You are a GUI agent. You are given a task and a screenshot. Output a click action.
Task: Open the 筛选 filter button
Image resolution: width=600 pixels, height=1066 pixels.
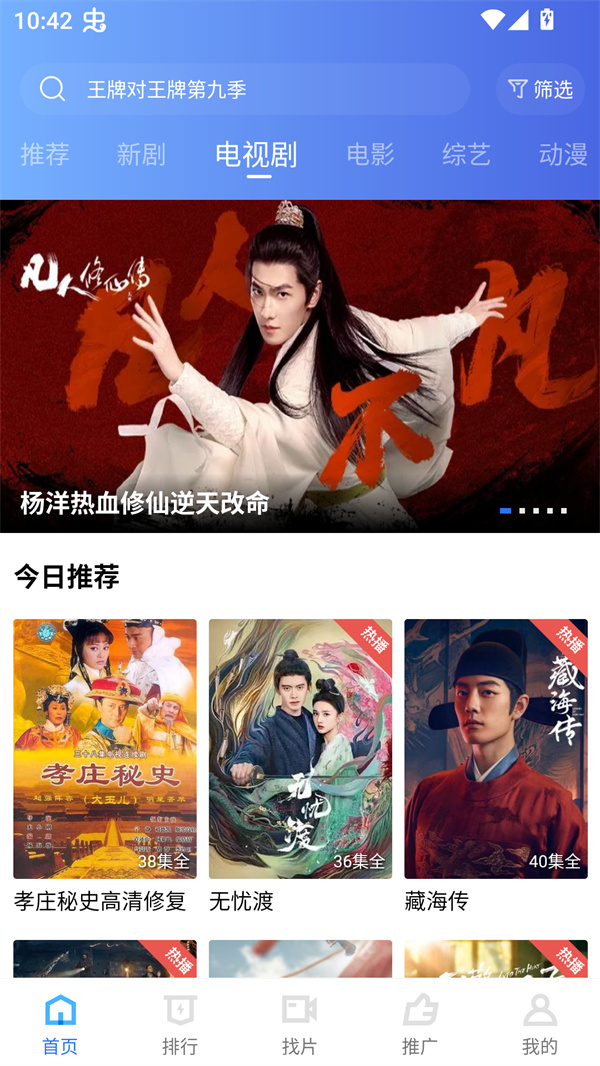pos(540,89)
